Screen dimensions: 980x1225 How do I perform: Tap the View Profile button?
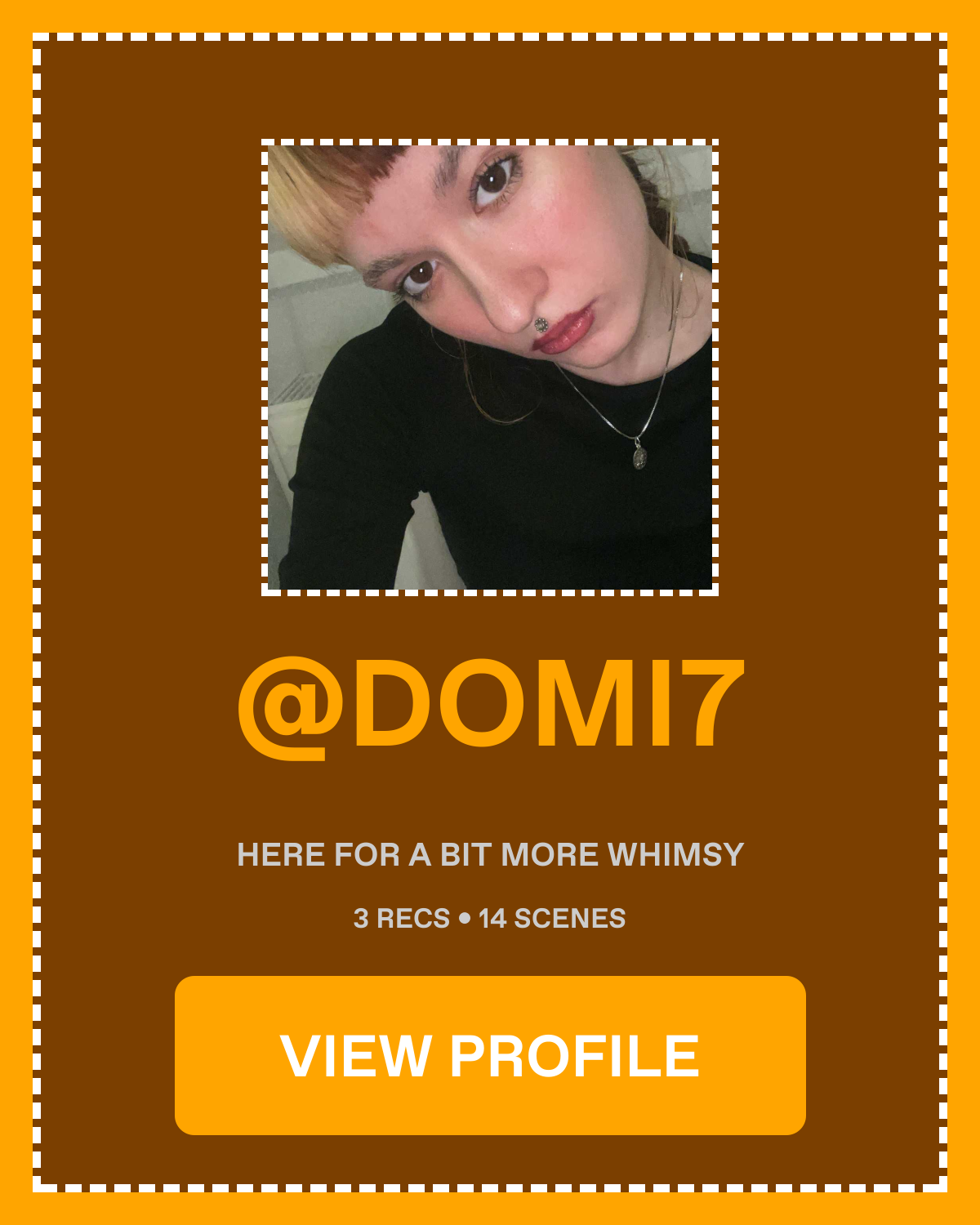[490, 1055]
